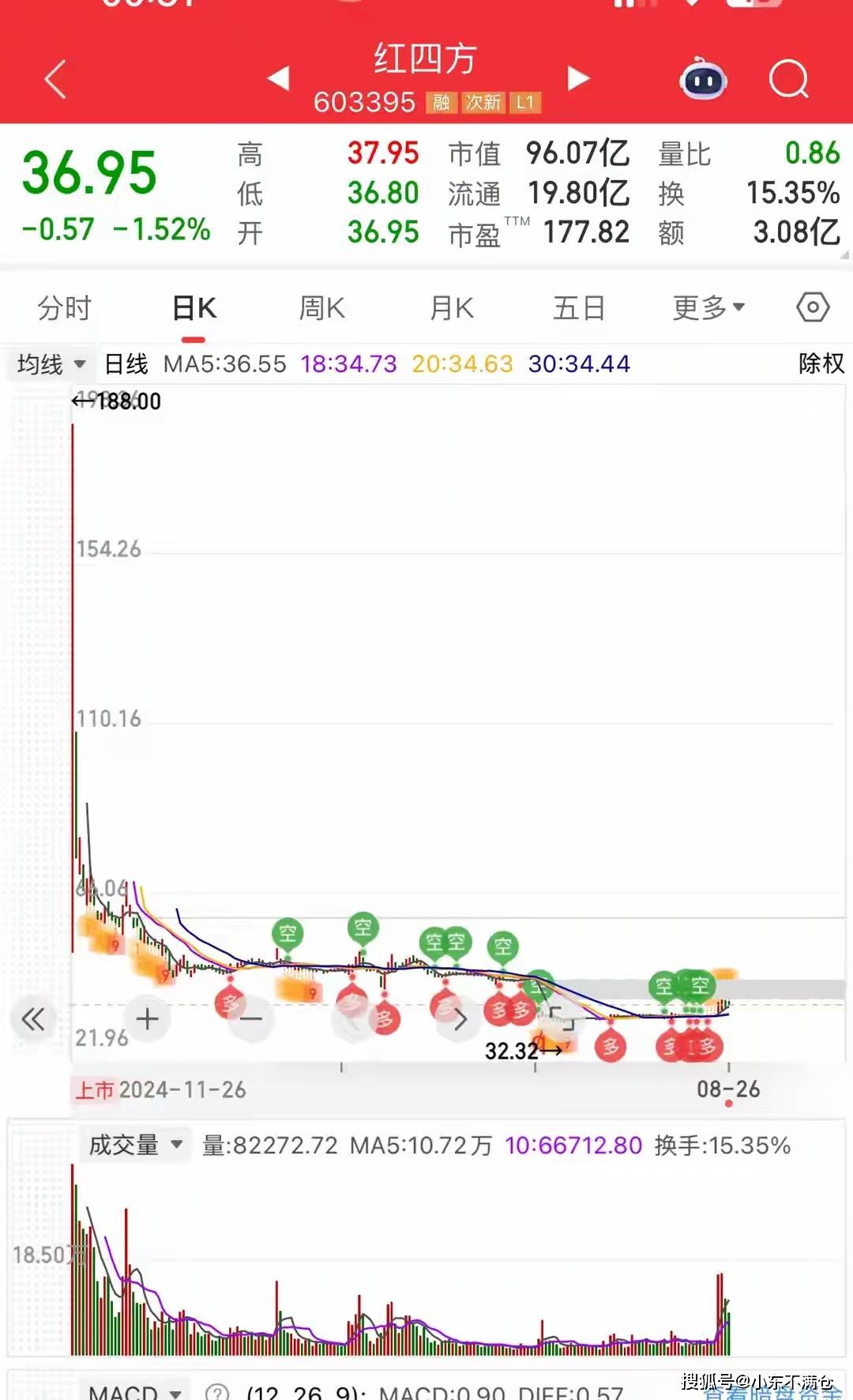Change the 除权 adjustment setting

point(821,363)
